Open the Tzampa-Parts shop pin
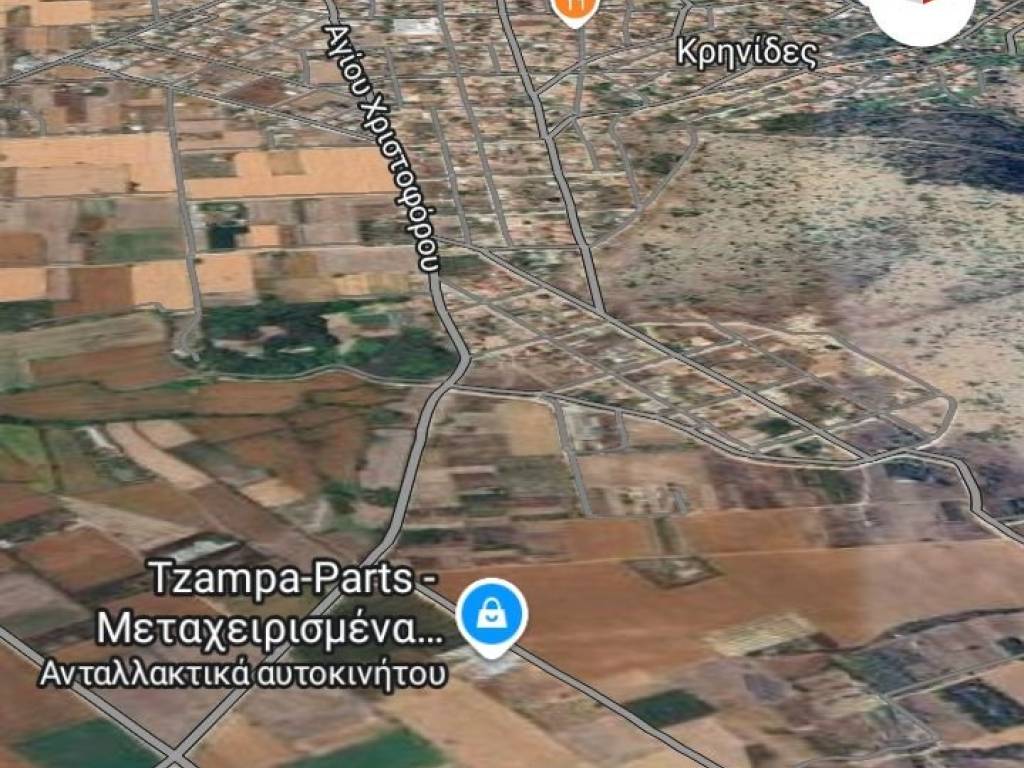This screenshot has width=1024, height=768. coord(491,615)
